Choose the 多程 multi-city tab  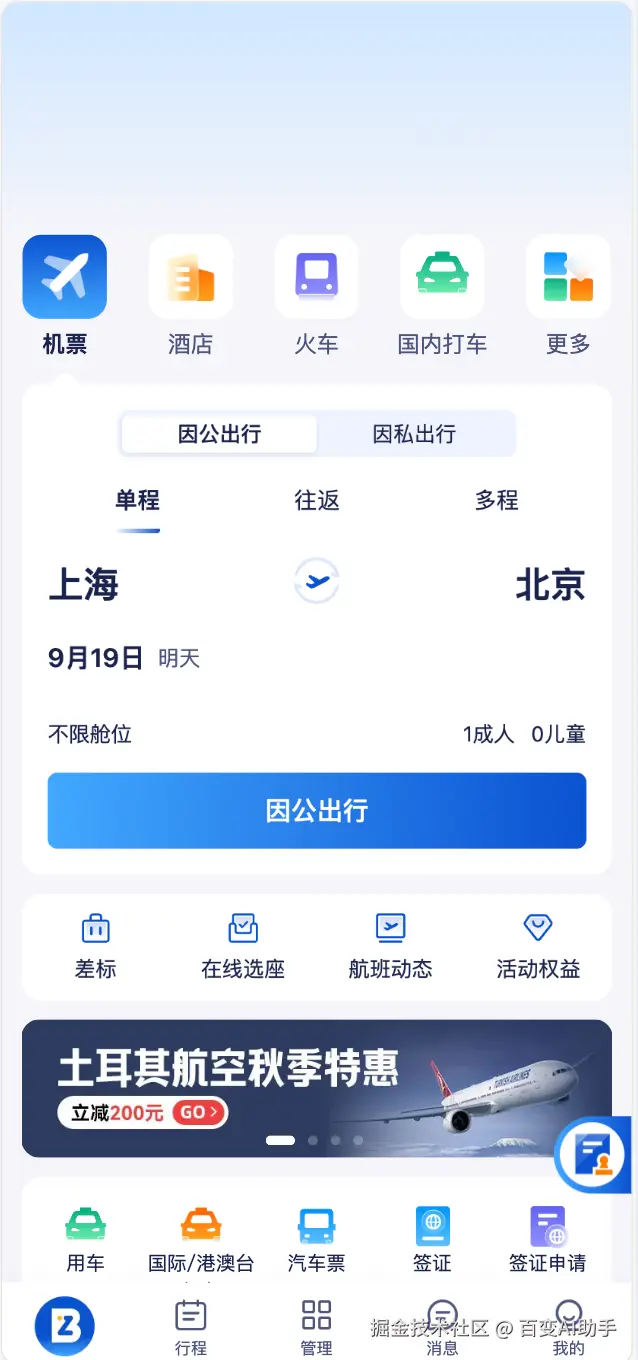[496, 500]
